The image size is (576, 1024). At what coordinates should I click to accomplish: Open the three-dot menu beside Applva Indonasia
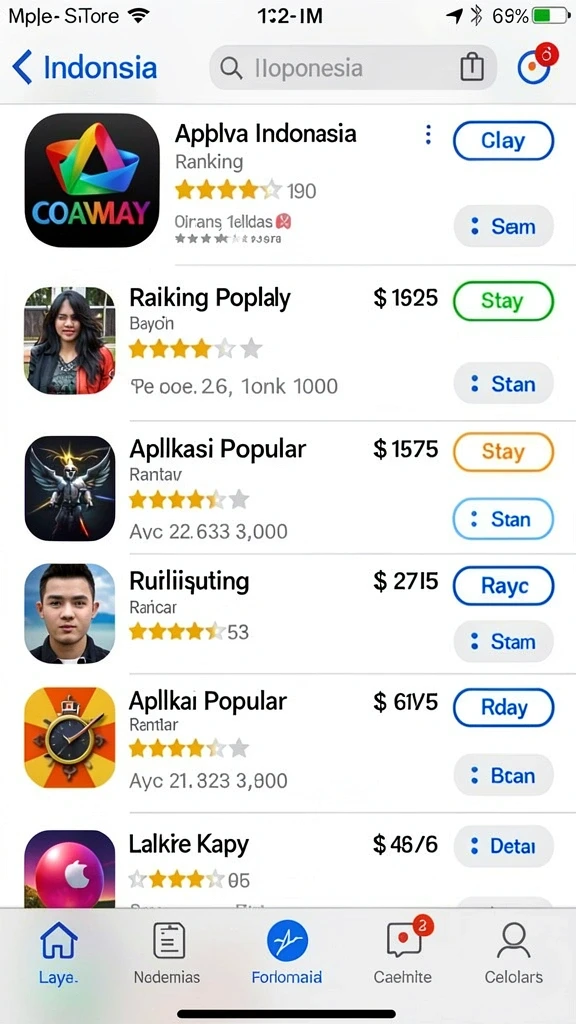(428, 135)
